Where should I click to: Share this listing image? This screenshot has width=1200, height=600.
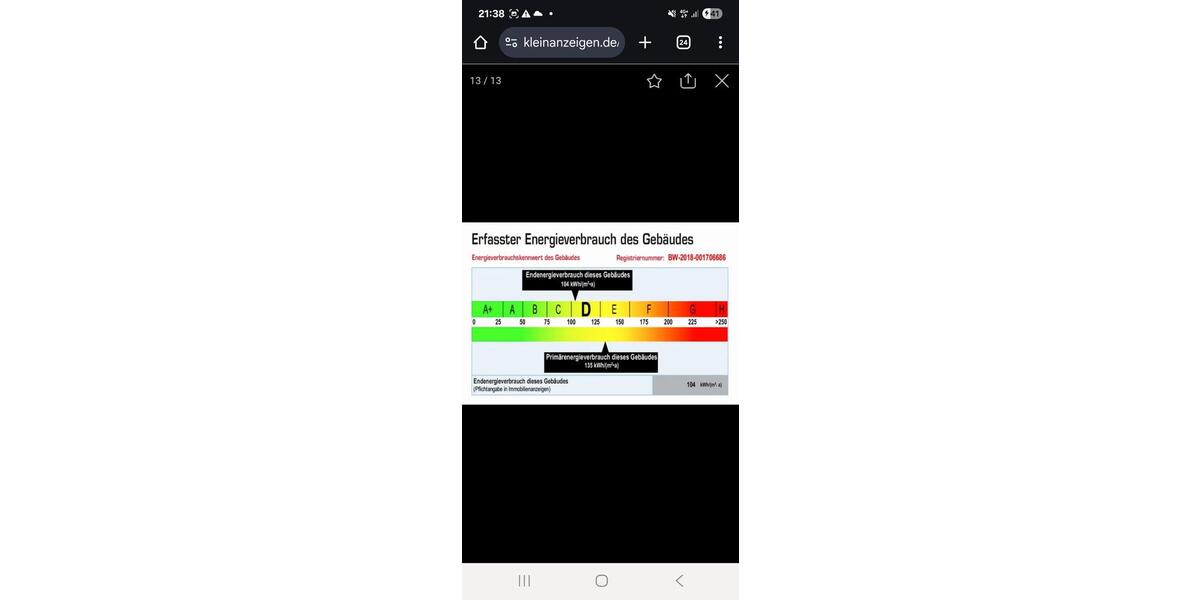coord(688,81)
